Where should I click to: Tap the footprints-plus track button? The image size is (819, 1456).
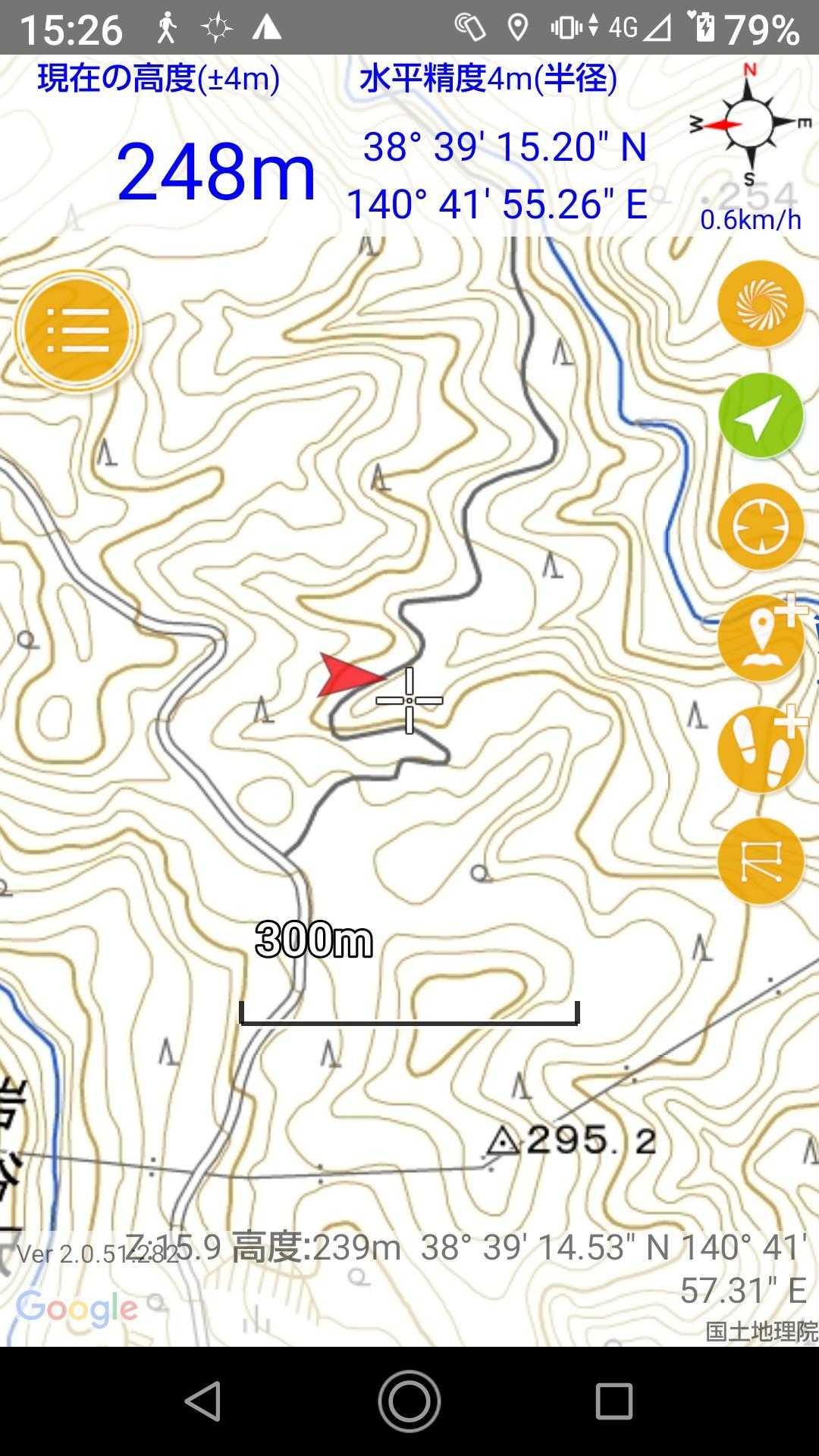pos(762,749)
